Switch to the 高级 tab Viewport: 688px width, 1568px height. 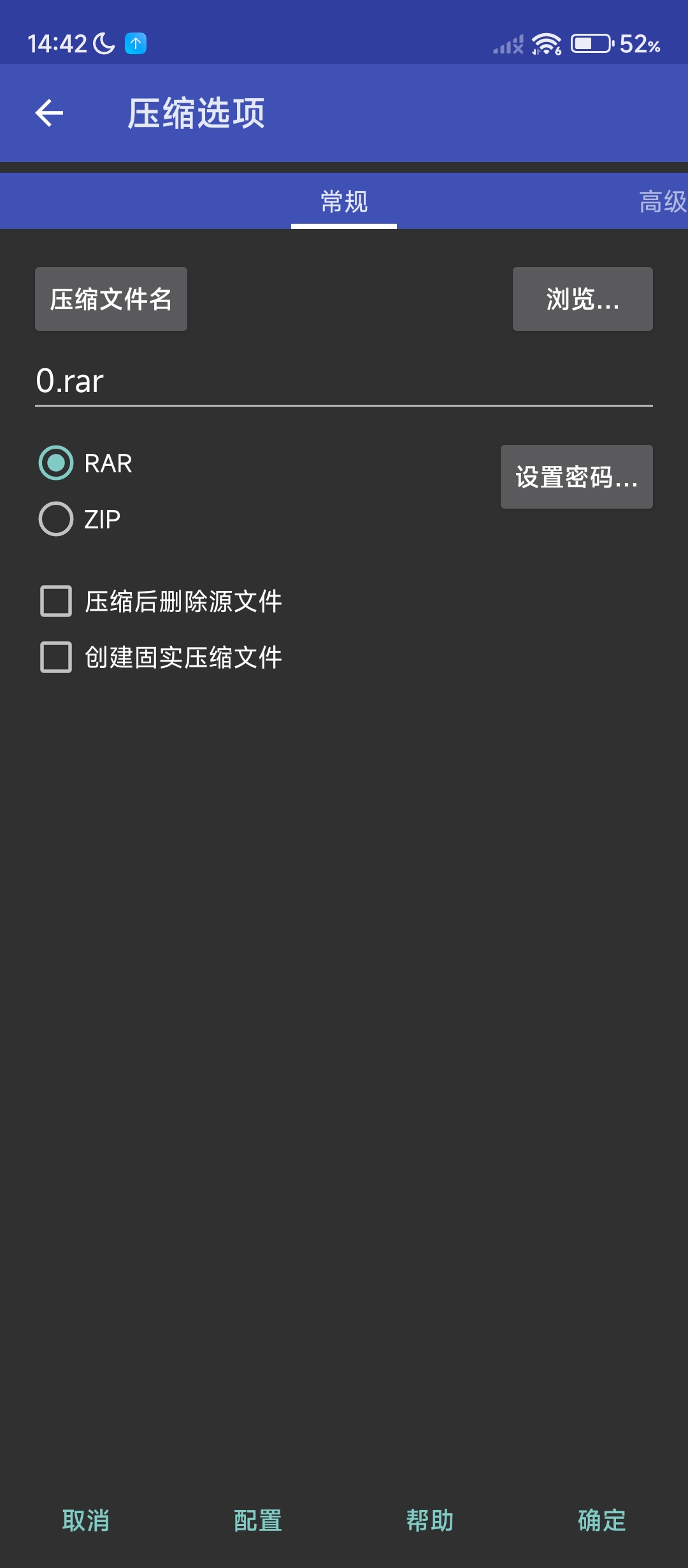[663, 201]
